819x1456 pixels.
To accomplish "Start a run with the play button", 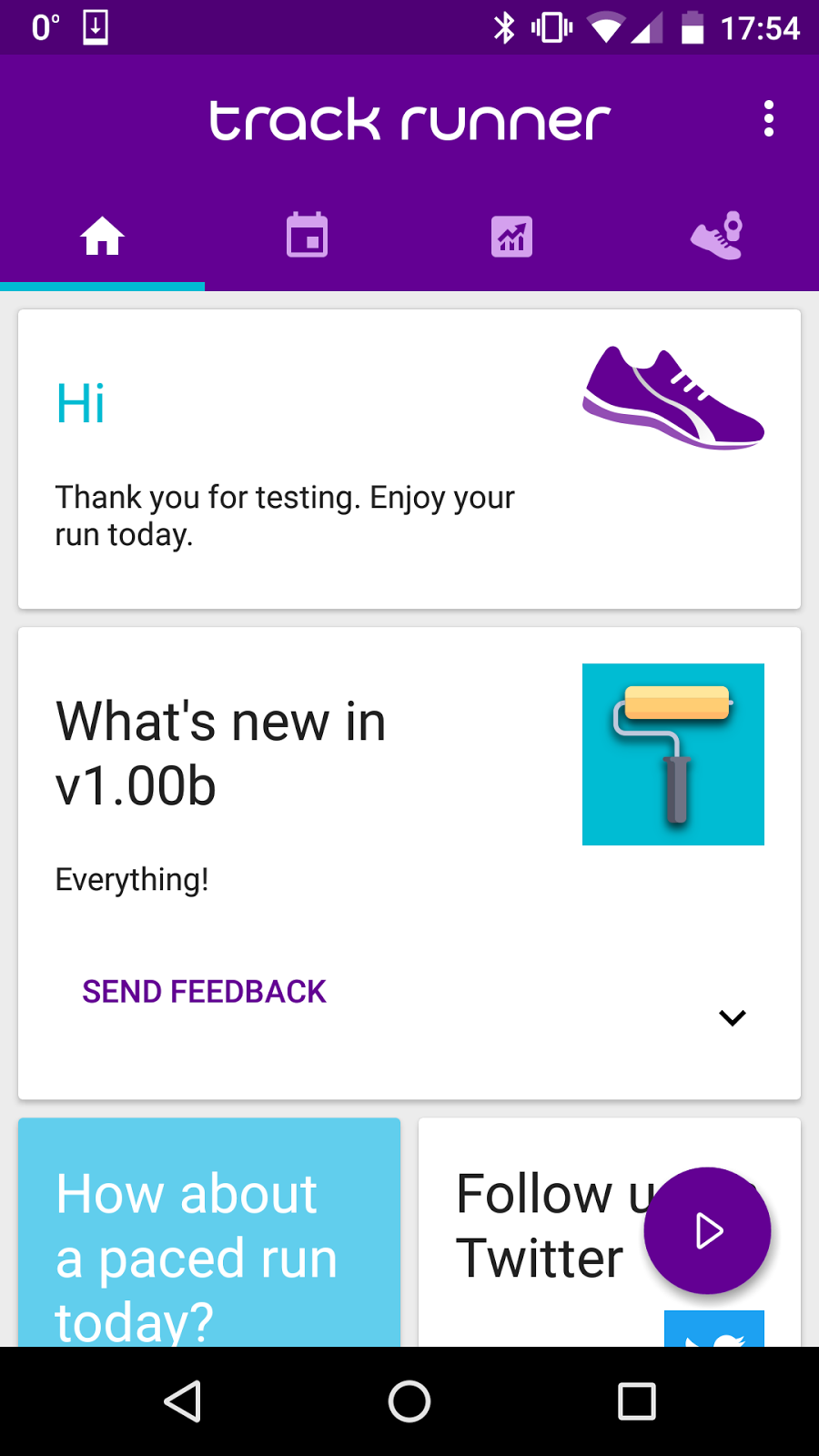I will (x=707, y=1230).
